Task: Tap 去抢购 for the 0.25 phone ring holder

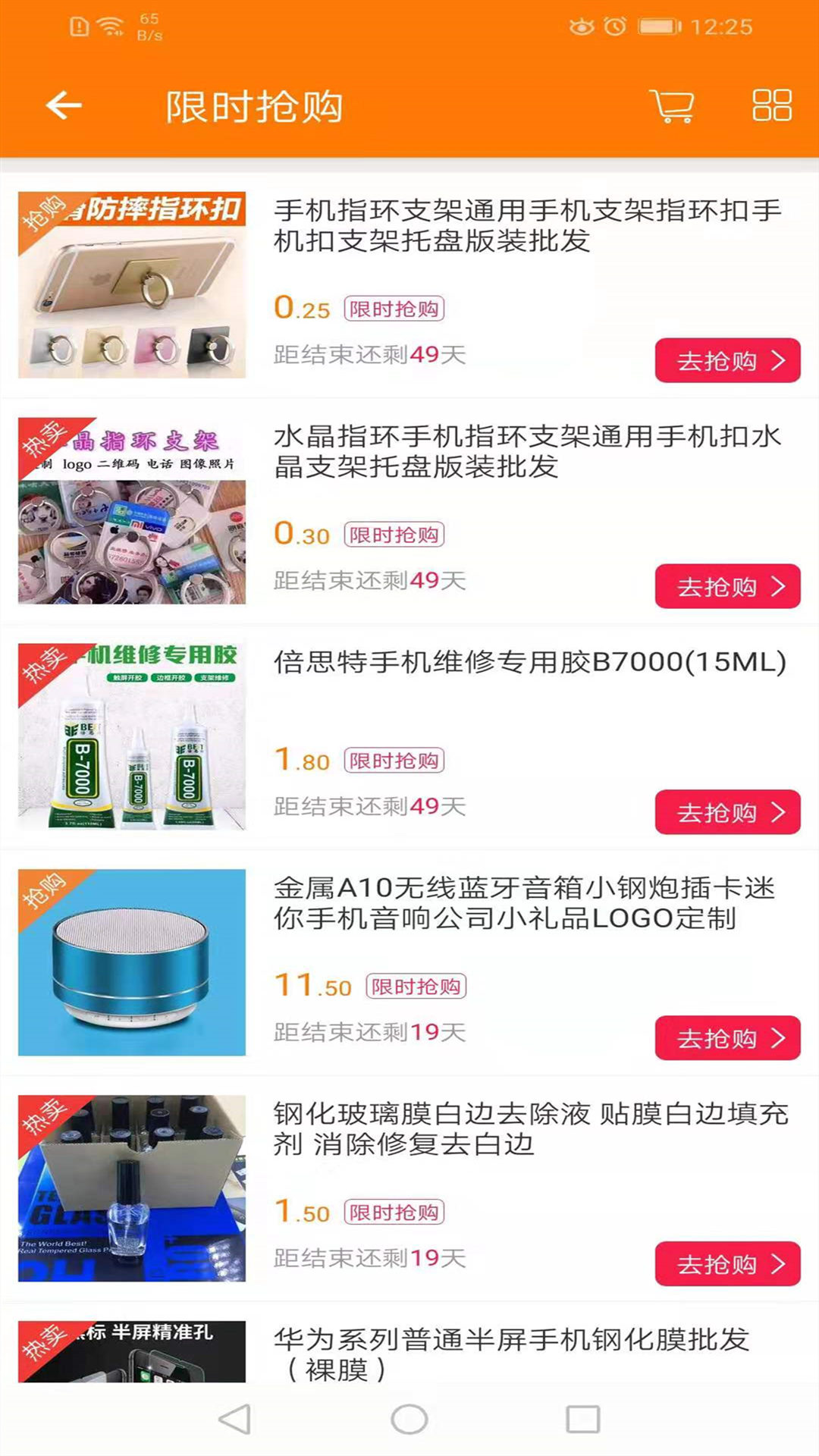Action: (727, 360)
